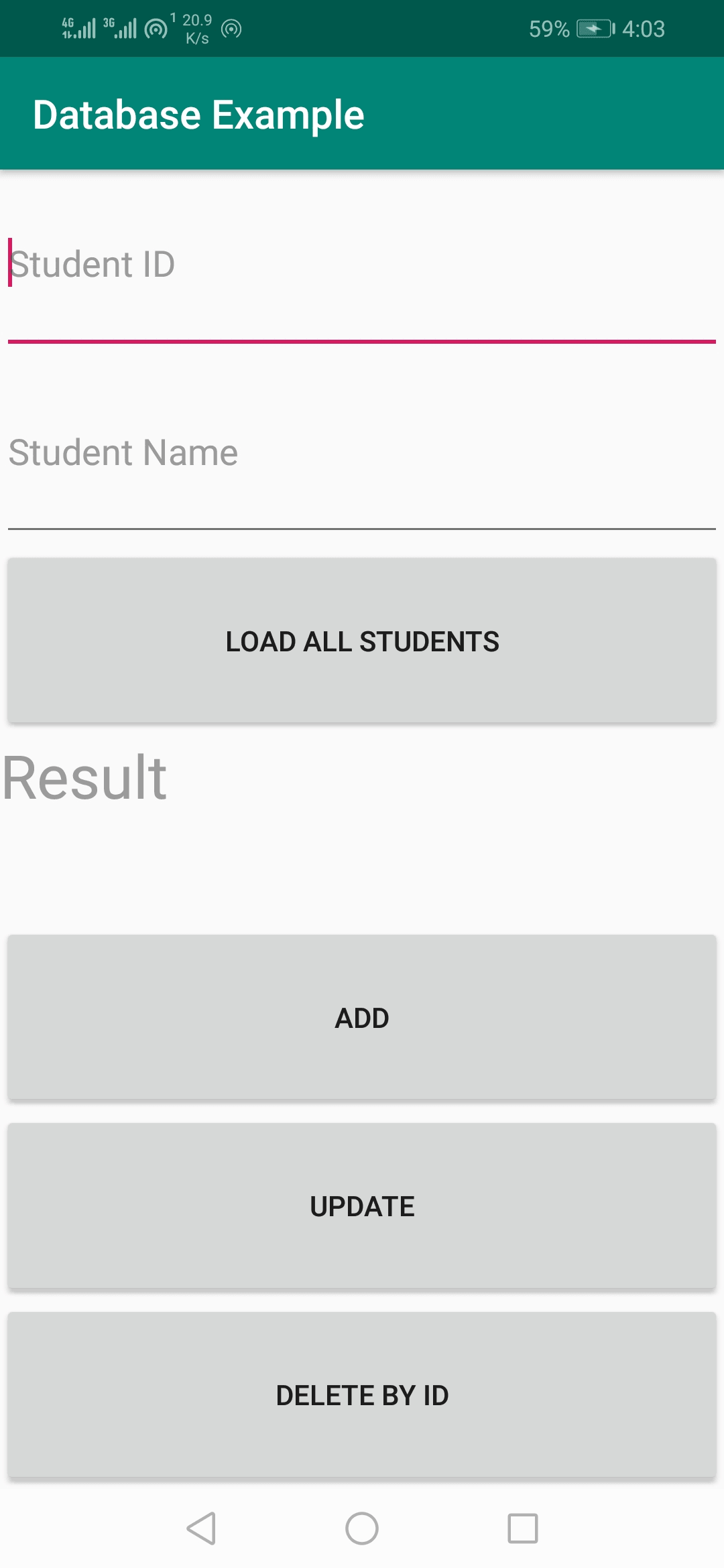This screenshot has width=724, height=1568.
Task: Tap the second hotspot icon near data speed
Action: click(233, 28)
